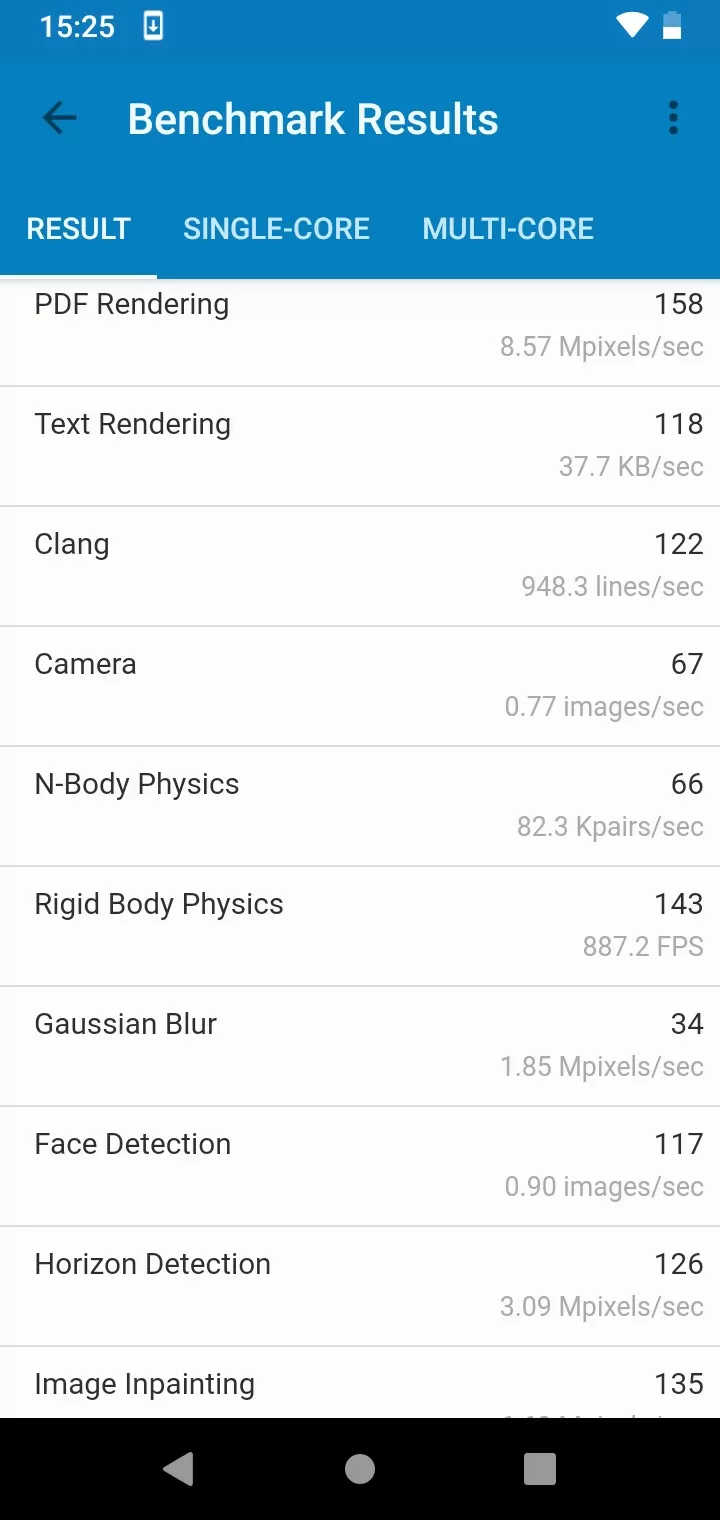Go back using the app bar arrow
720x1520 pixels.
click(x=60, y=119)
